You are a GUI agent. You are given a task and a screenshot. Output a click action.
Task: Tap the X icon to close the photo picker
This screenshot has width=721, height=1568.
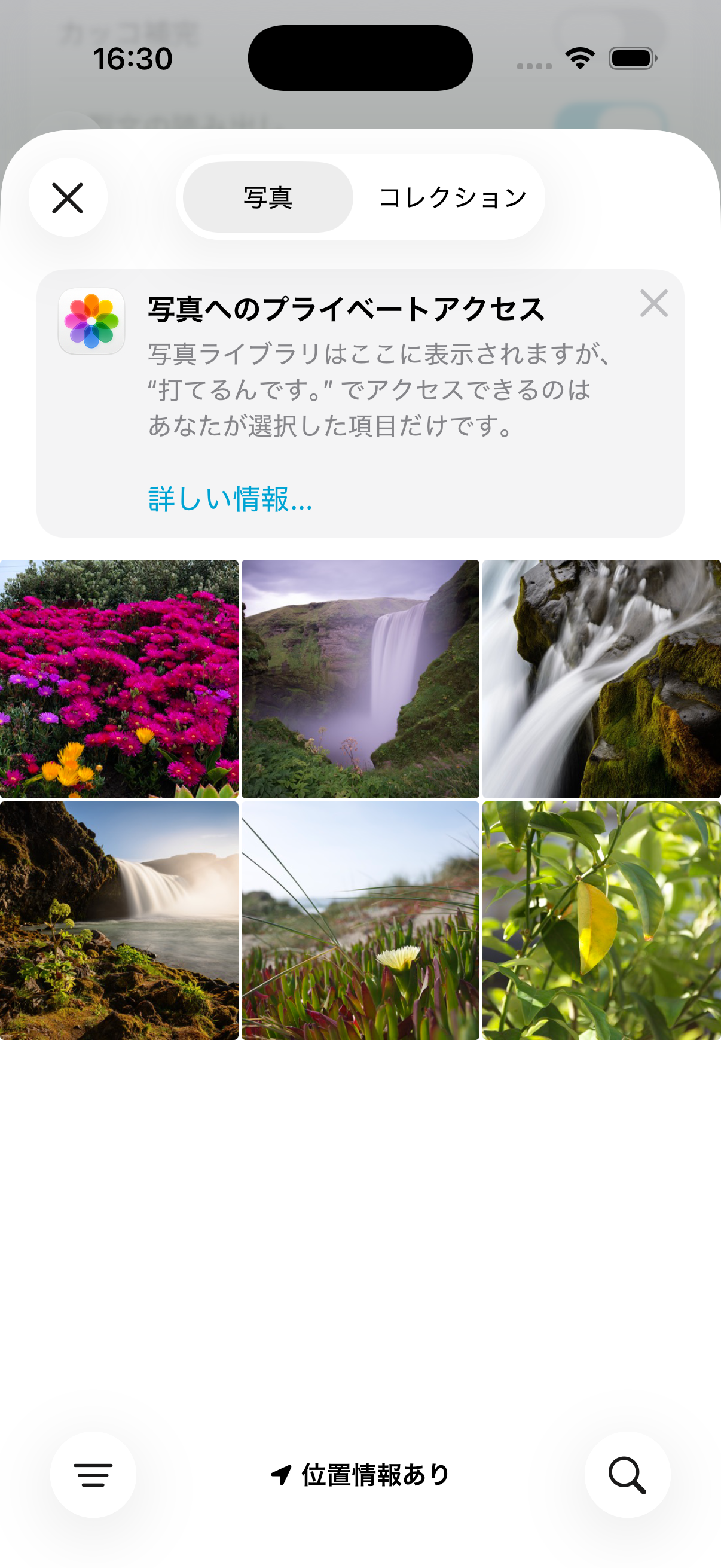[68, 197]
